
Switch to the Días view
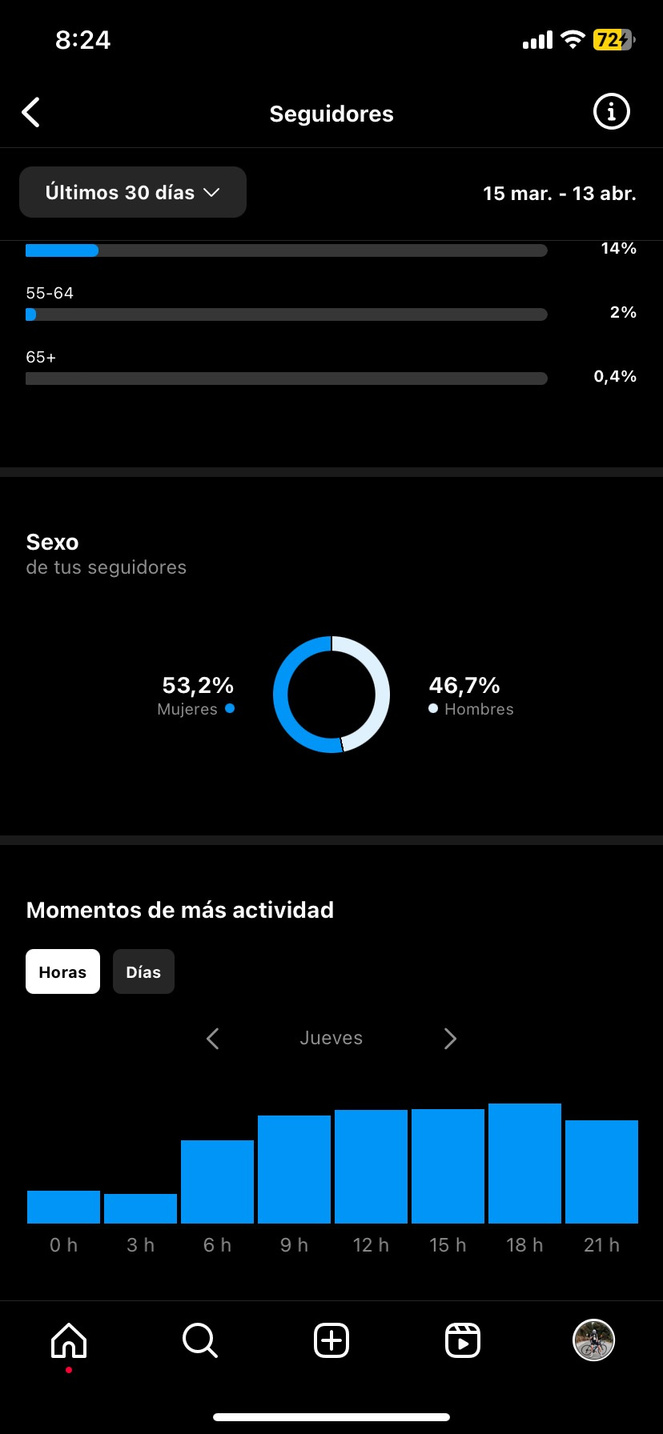[143, 972]
